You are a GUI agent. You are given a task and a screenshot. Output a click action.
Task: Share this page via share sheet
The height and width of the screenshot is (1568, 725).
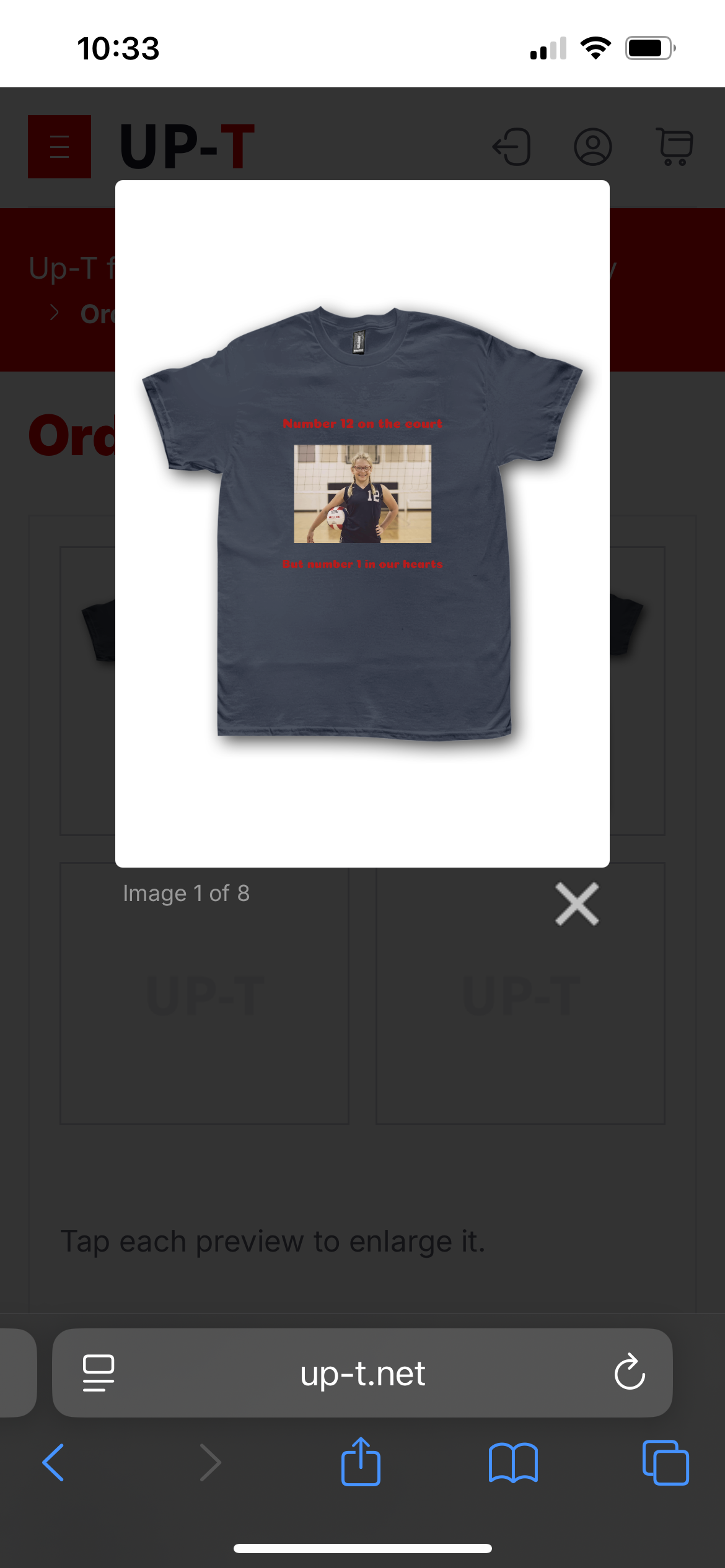coord(361,1463)
